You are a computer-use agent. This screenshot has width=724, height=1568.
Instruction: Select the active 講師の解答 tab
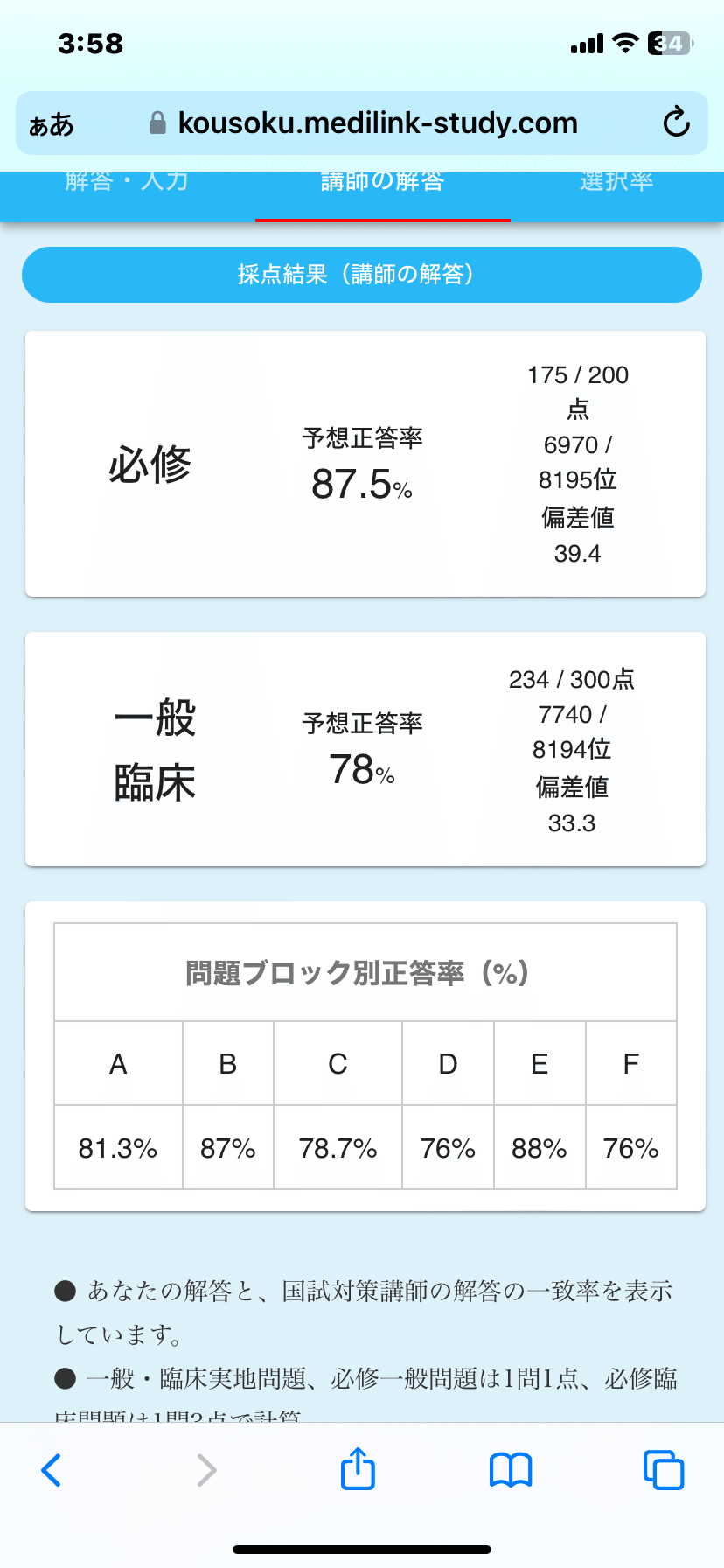tap(382, 184)
